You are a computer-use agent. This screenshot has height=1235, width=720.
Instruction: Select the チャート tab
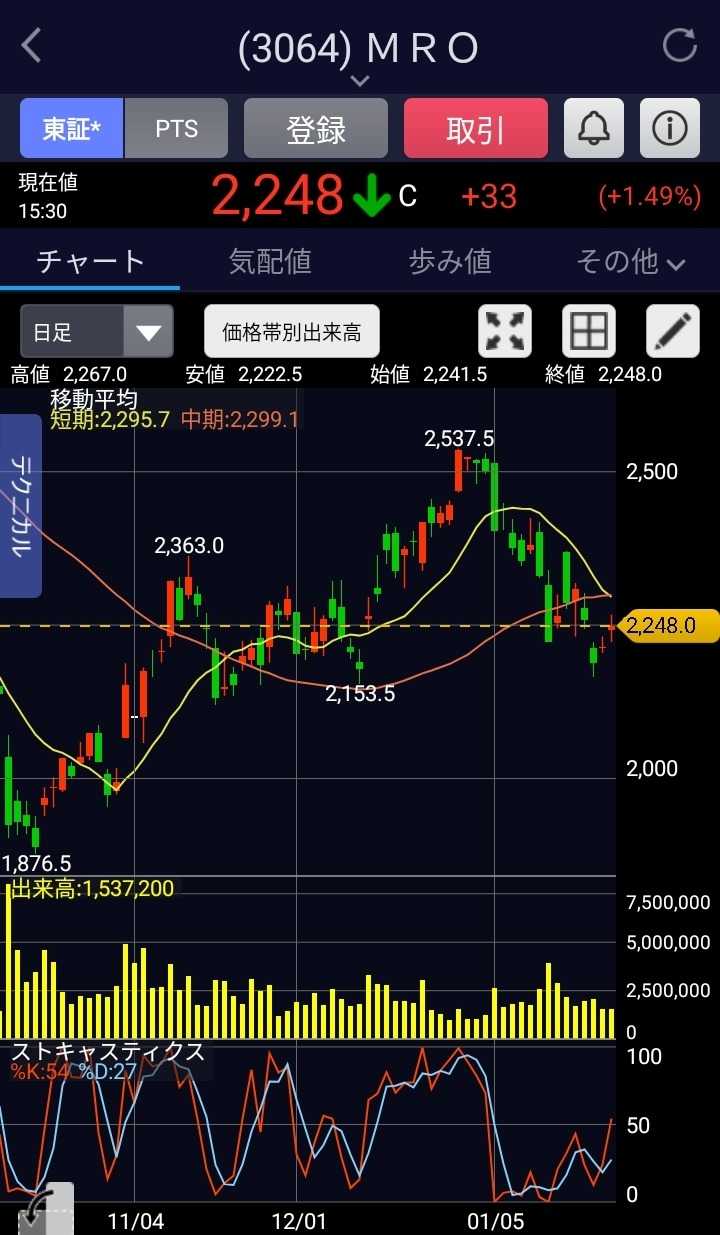click(90, 262)
